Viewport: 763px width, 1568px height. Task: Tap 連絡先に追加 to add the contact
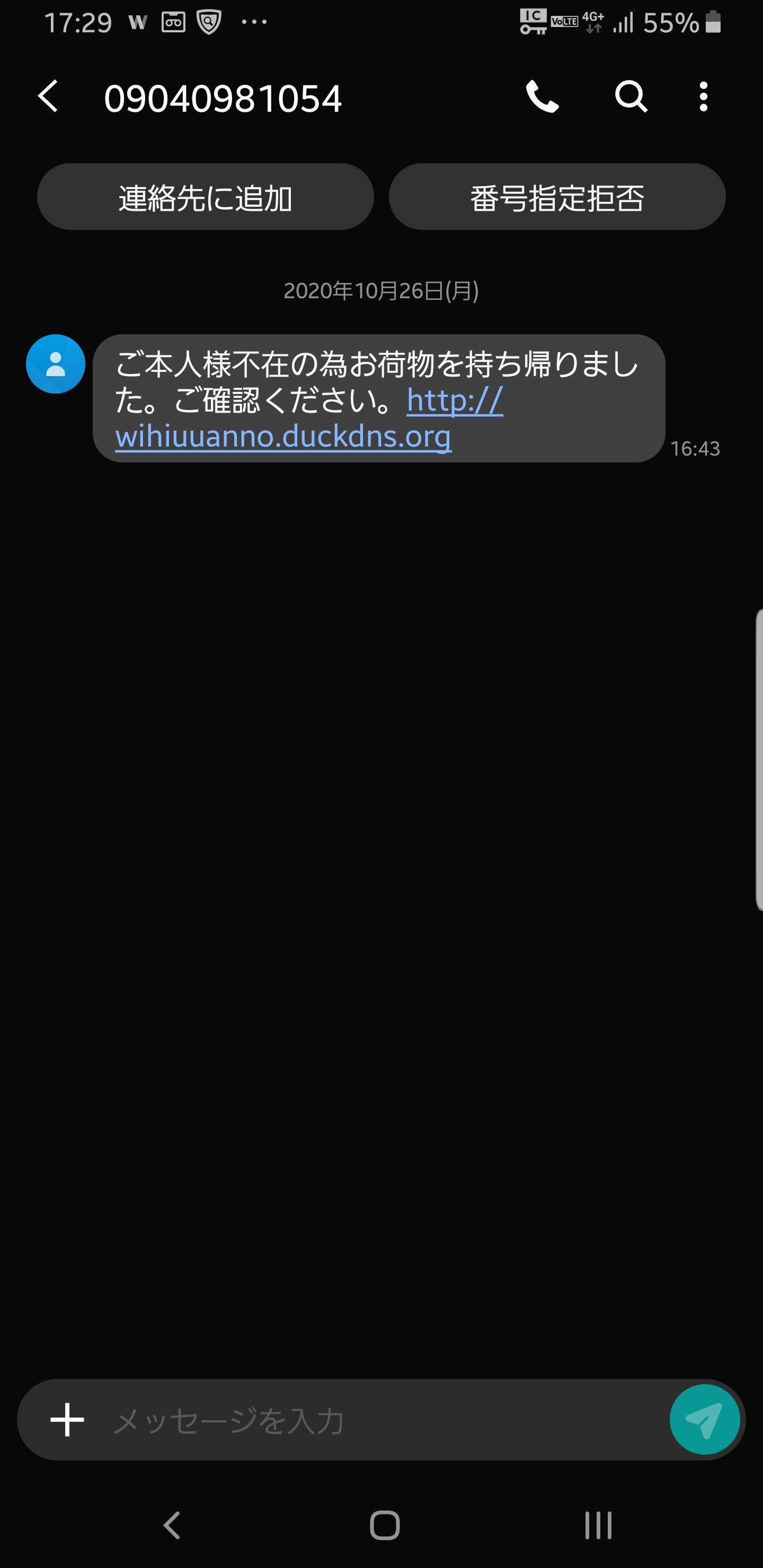[205, 197]
